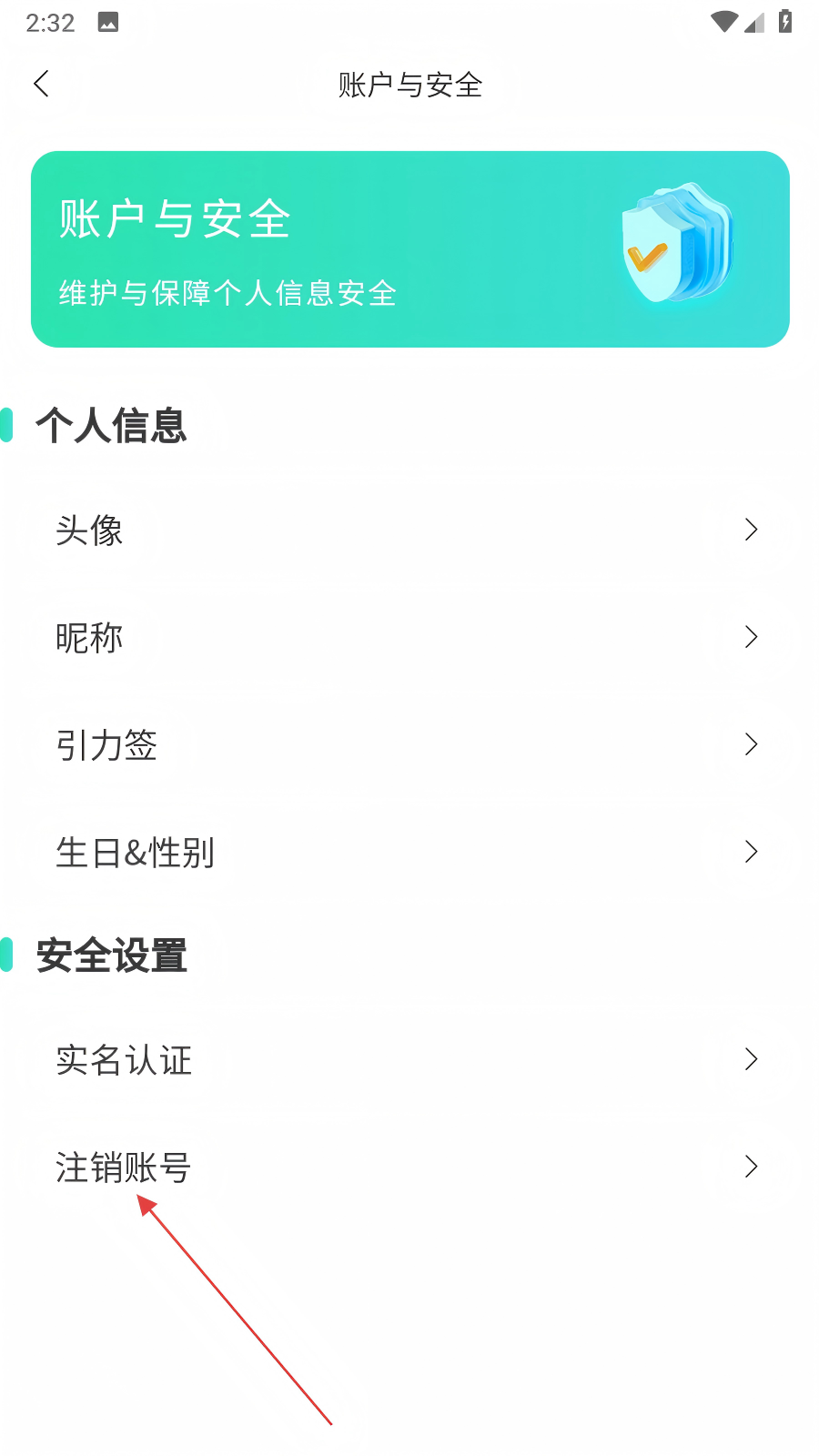Open 生日&性别 settings
819x1456 pixels.
[409, 852]
